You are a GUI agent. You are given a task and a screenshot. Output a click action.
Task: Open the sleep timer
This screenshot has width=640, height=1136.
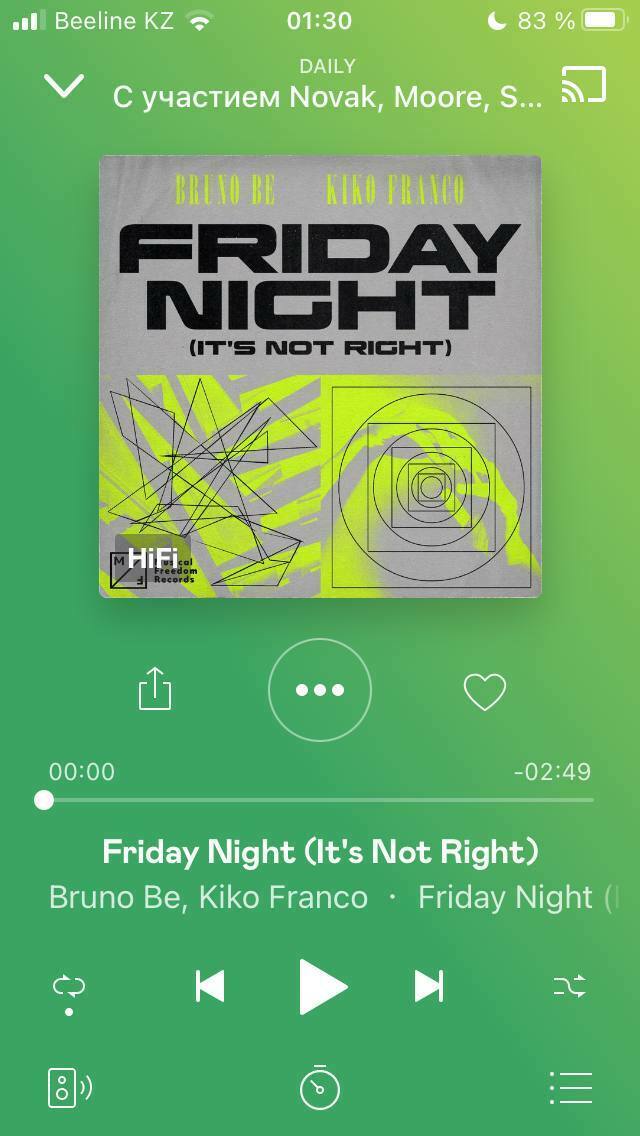coord(320,1087)
